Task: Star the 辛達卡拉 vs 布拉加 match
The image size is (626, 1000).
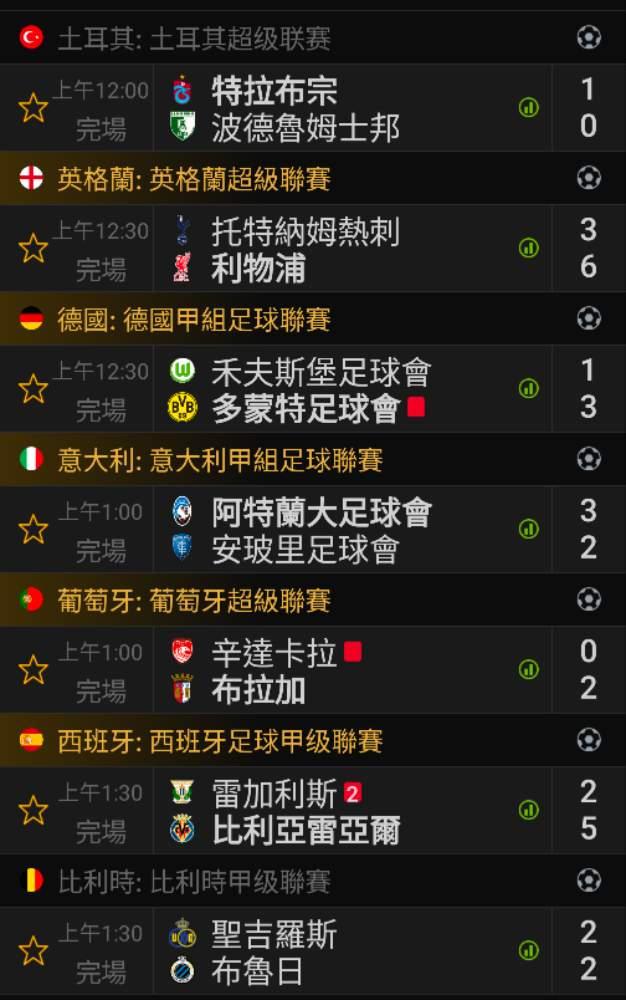Action: tap(33, 670)
